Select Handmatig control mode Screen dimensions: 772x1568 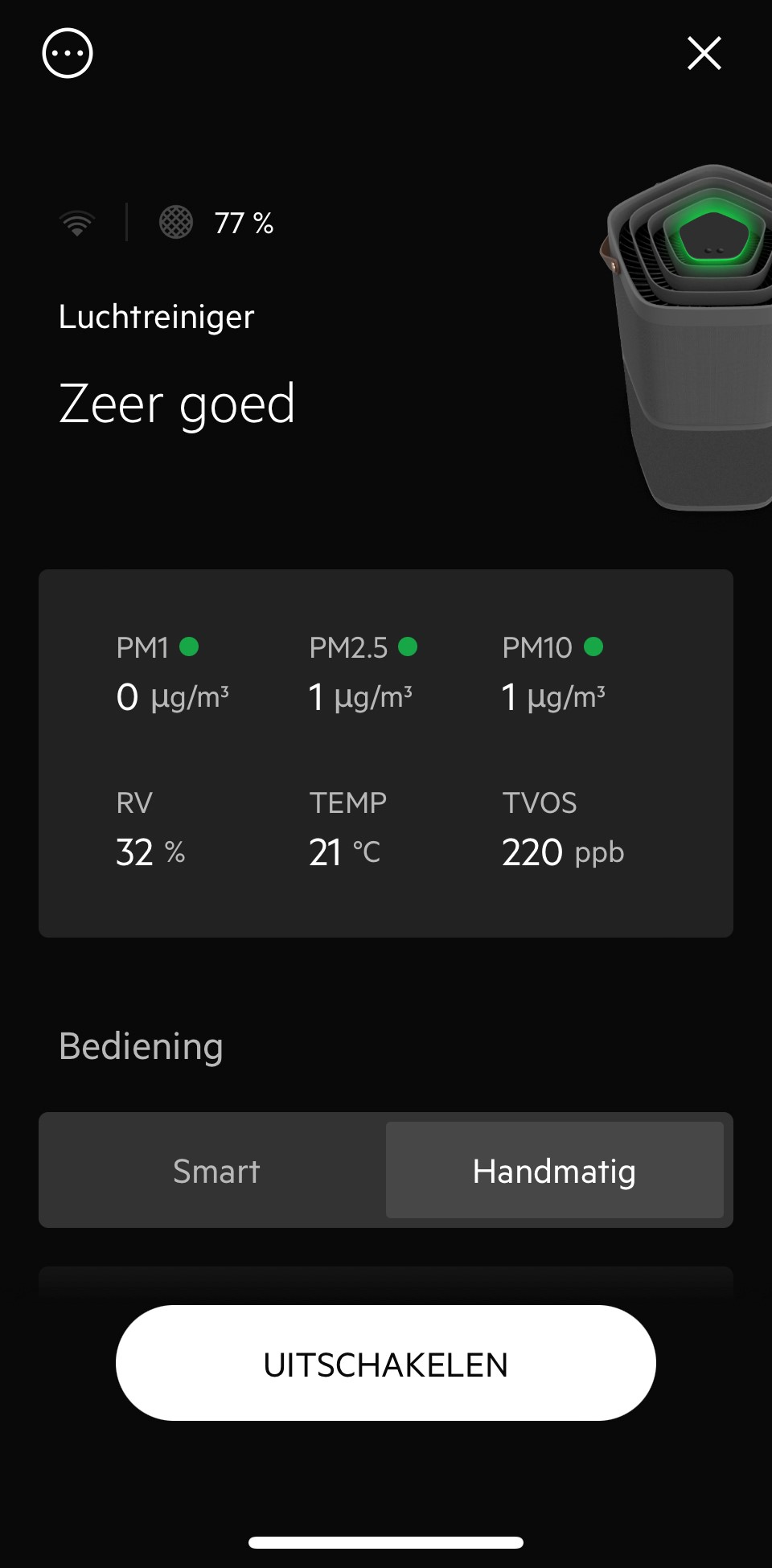554,1170
